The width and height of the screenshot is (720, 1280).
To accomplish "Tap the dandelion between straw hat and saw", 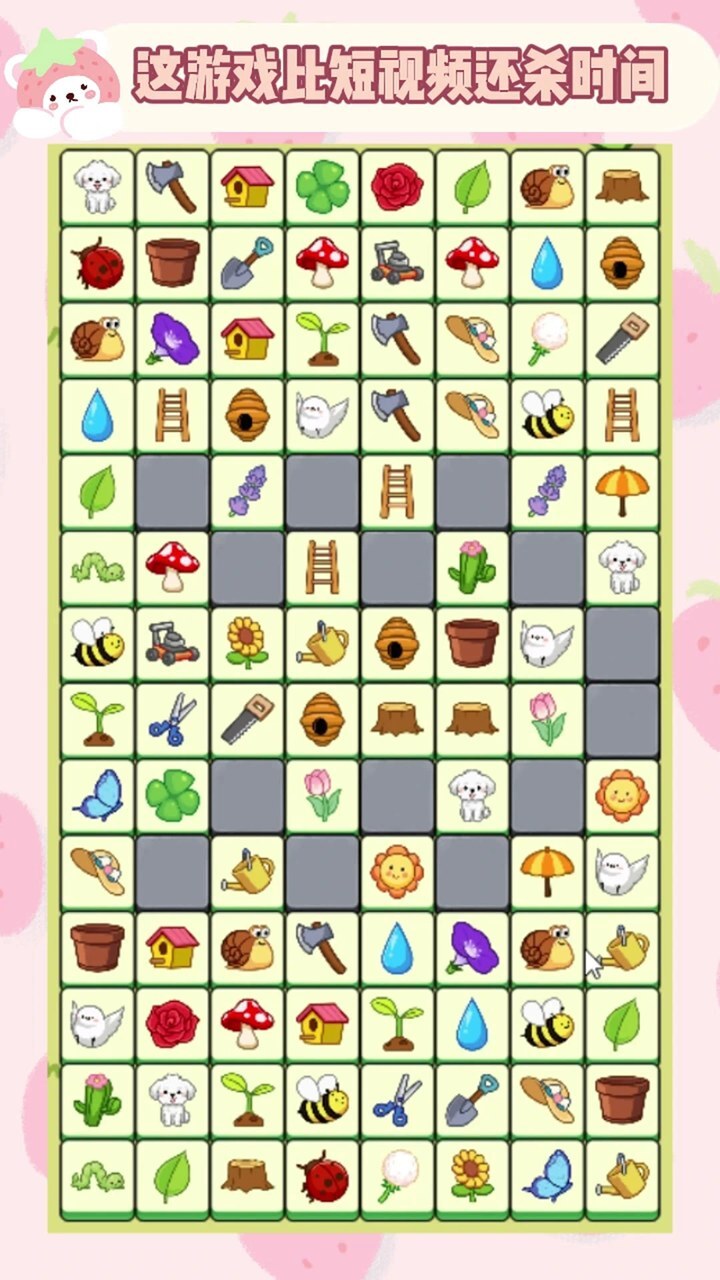I will coord(547,339).
